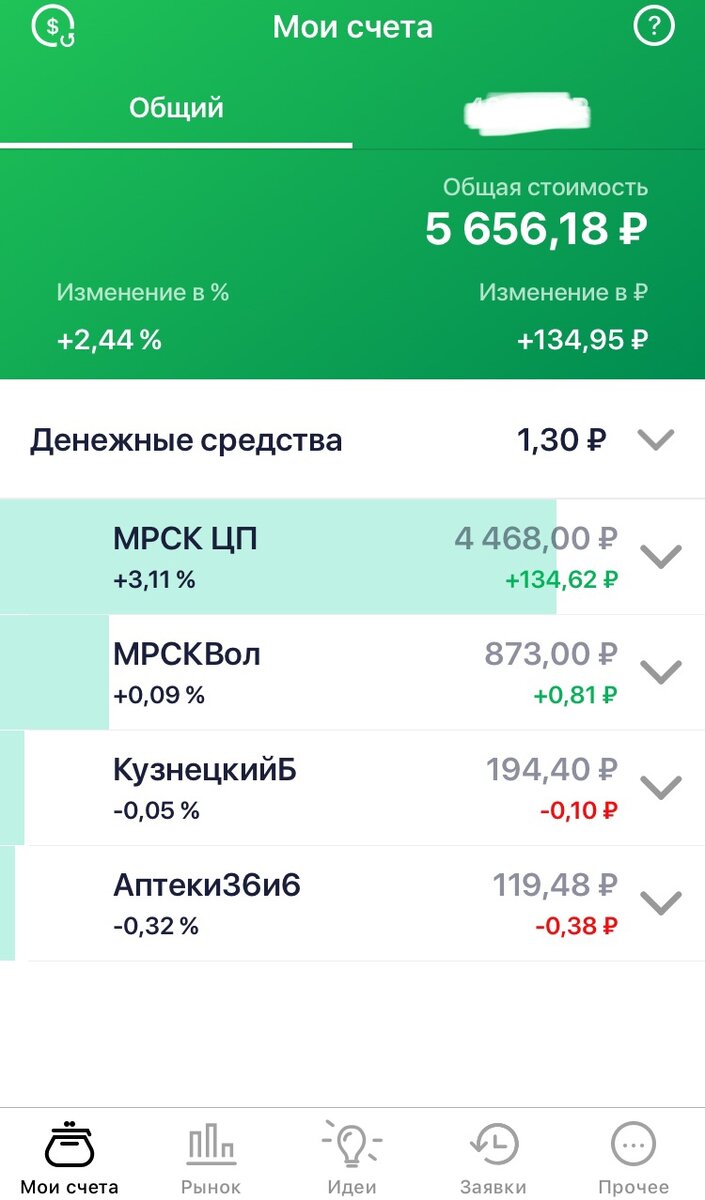This screenshot has width=705, height=1200.
Task: Expand МРСКВол details chevron
Action: click(x=660, y=672)
